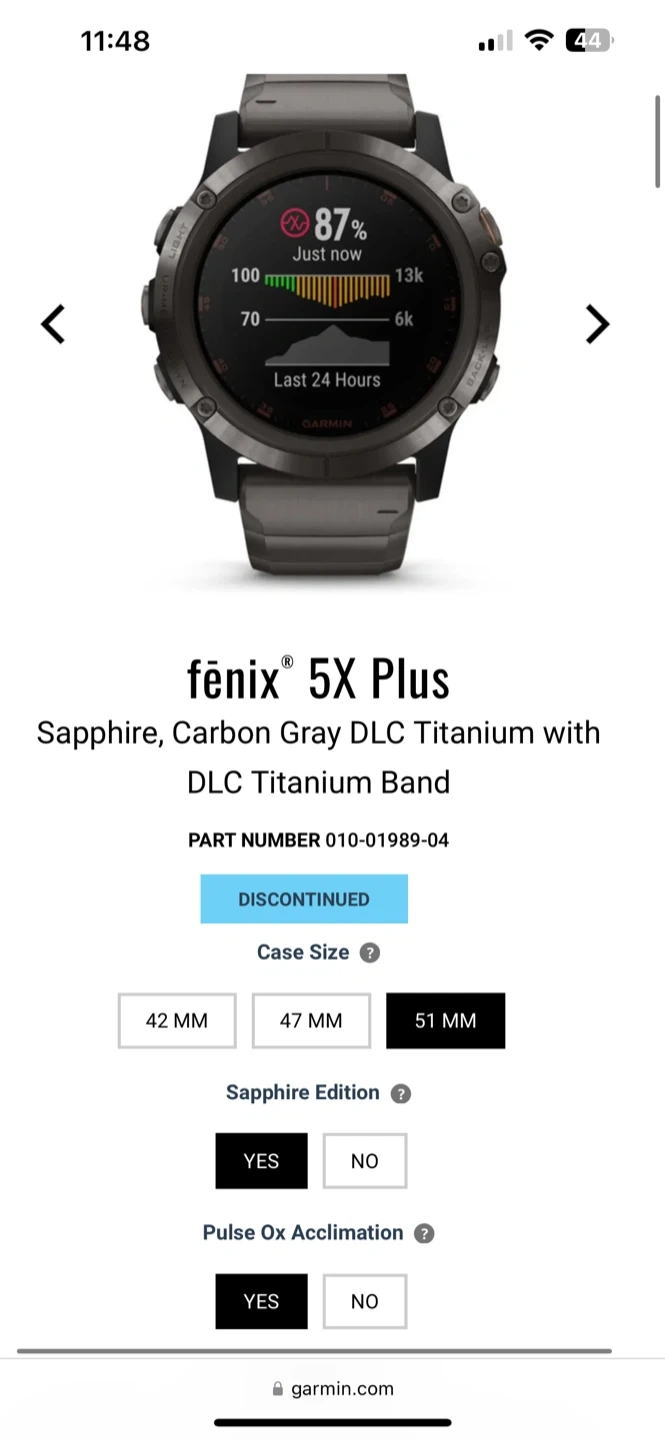Open the Sapphire Edition help icon

pyautogui.click(x=401, y=1094)
